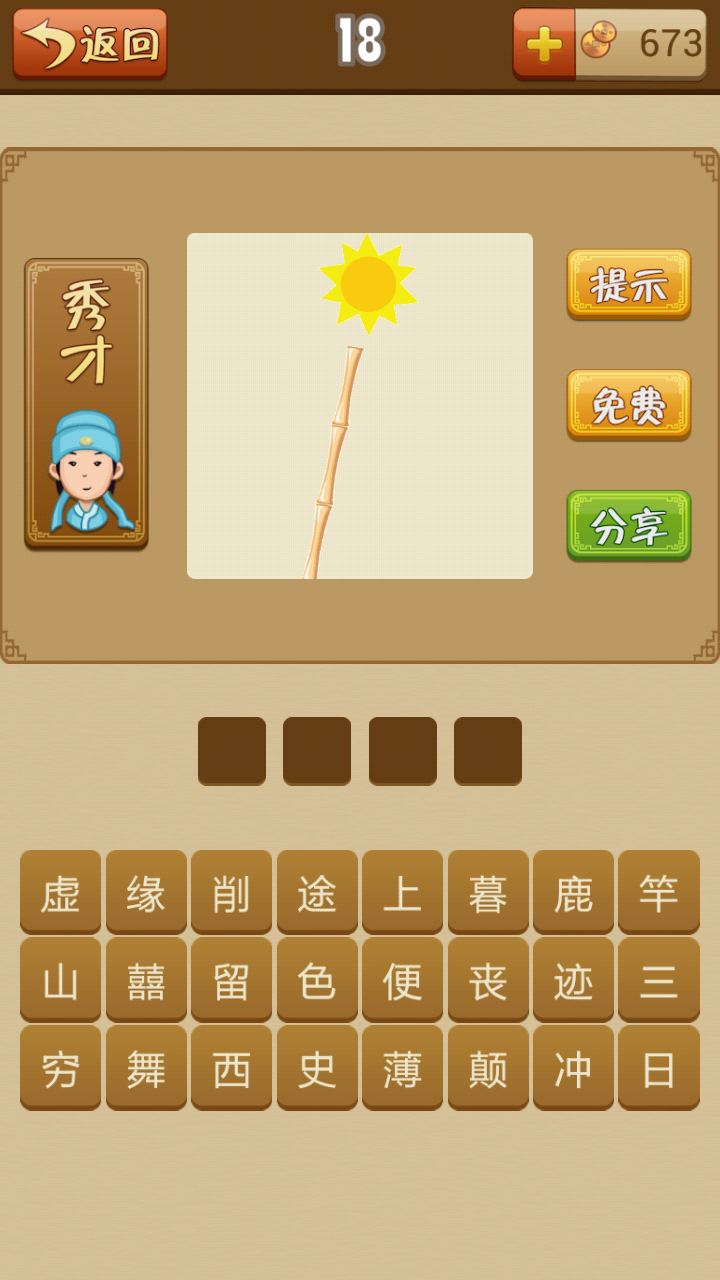Tap the first empty answer slot
This screenshot has width=720, height=1280.
[x=232, y=751]
